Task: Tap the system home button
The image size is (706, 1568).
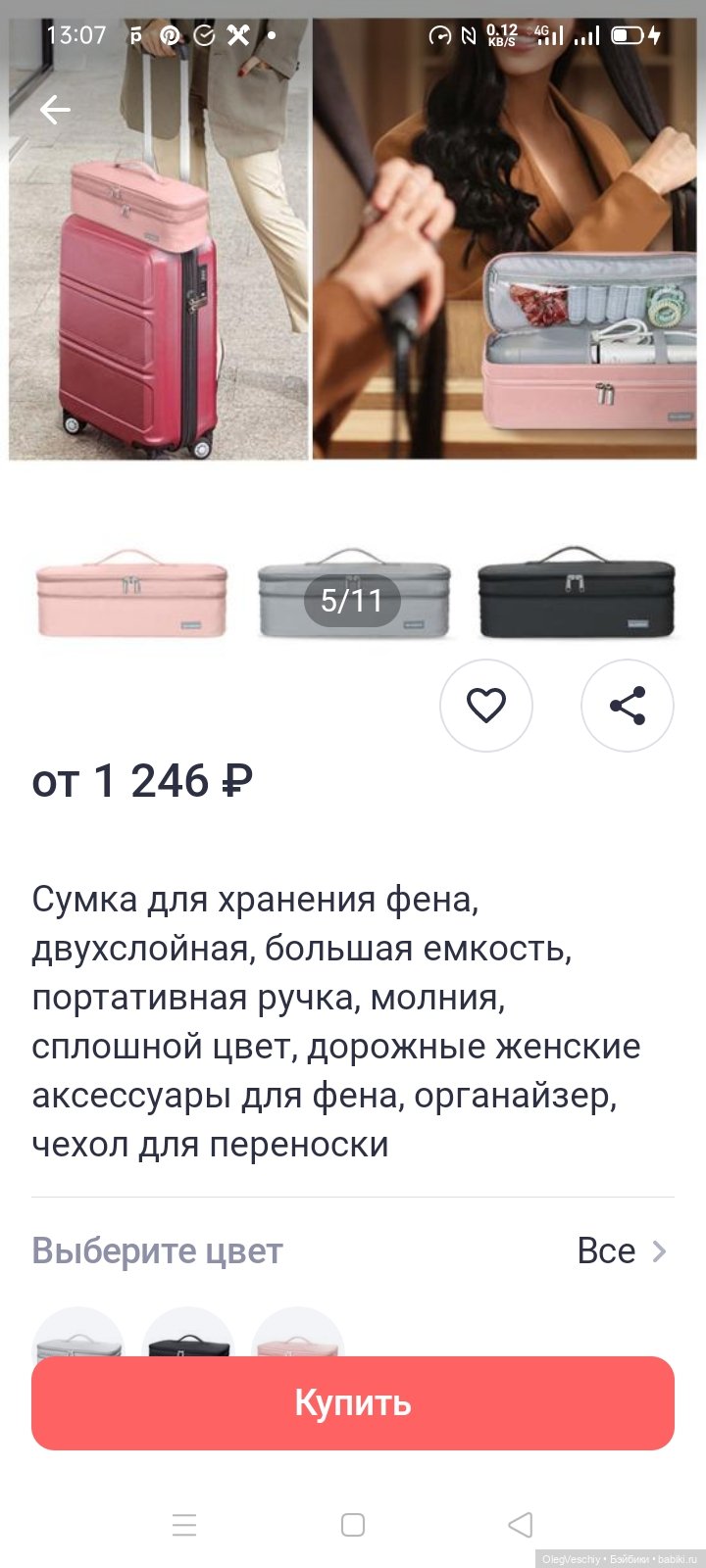Action: pos(353,1525)
